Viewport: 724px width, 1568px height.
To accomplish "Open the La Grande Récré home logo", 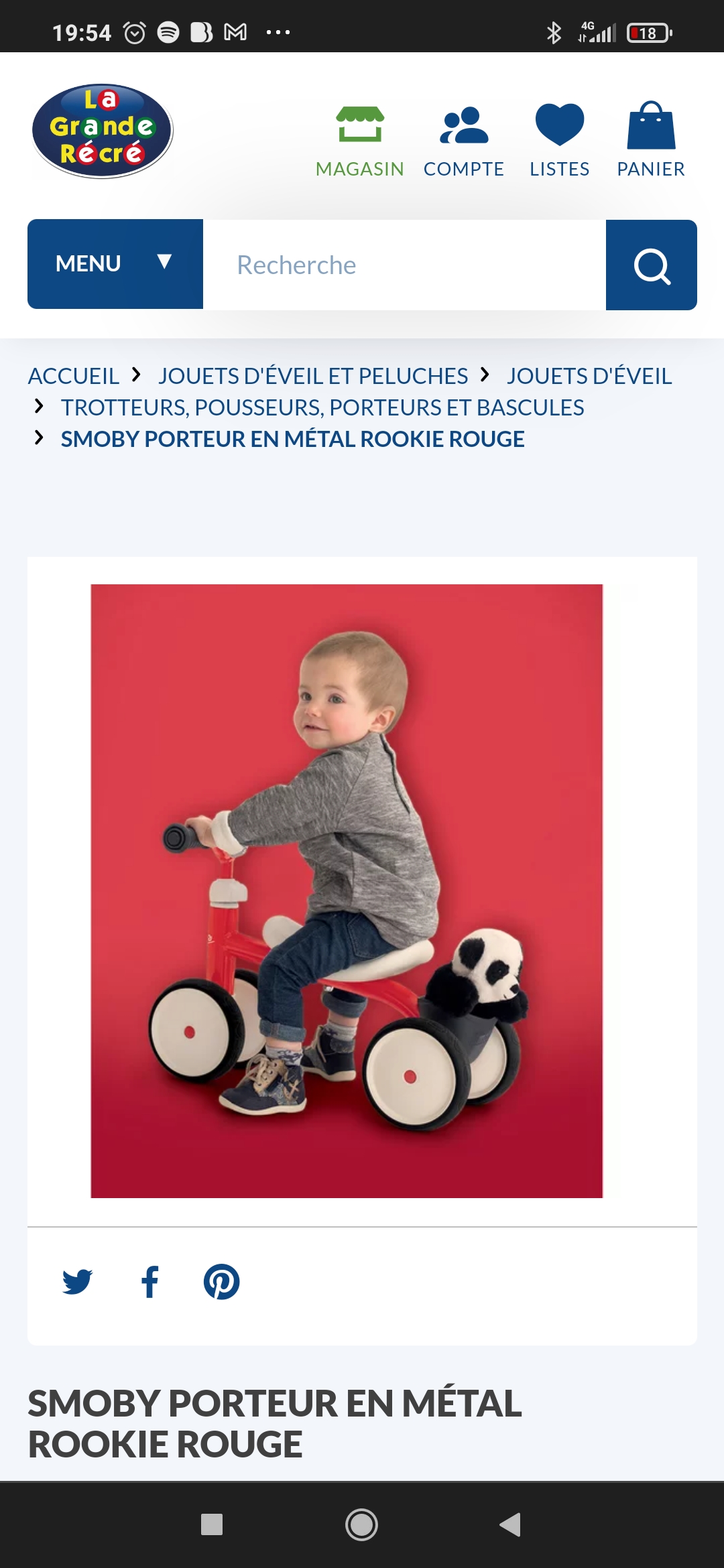I will click(102, 131).
